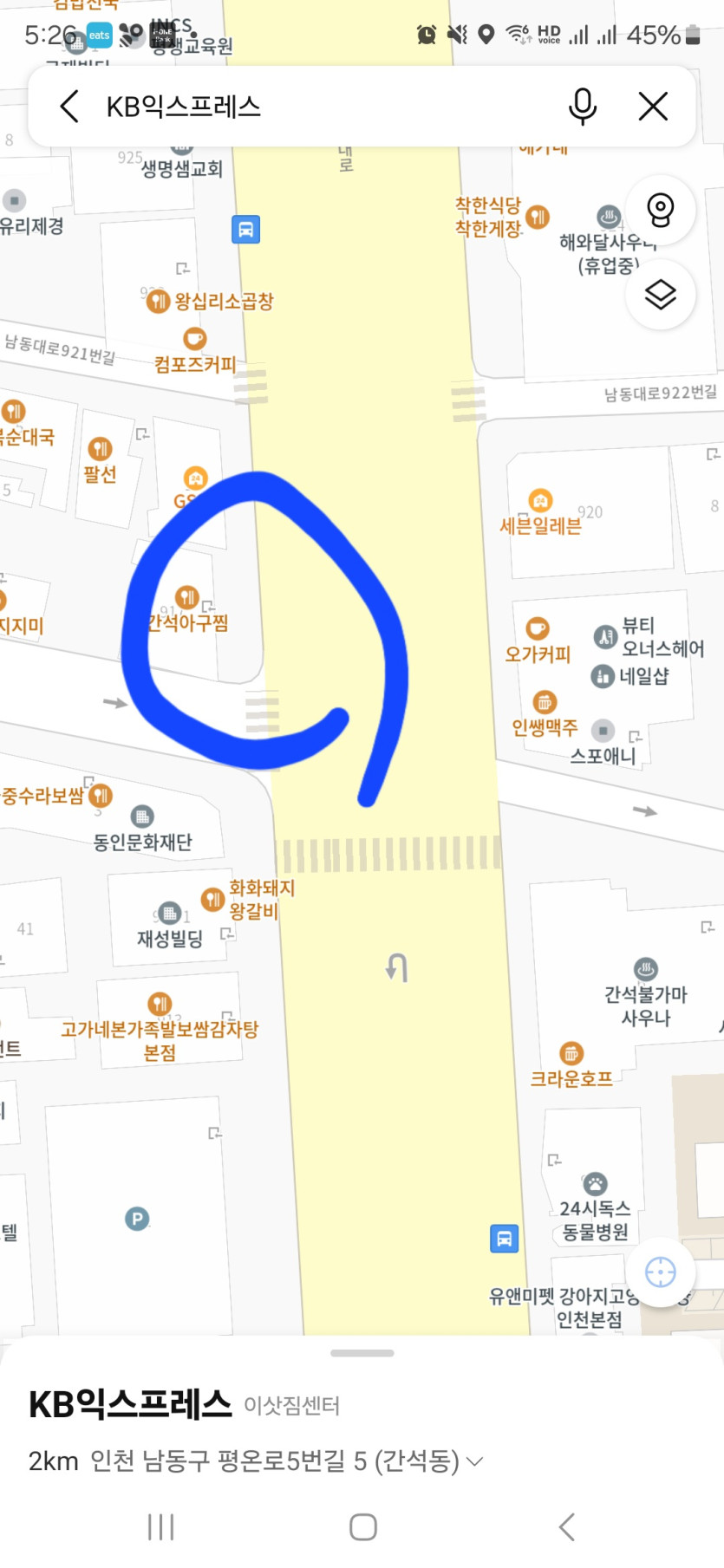Expand the 평온로5번길 5 address chevron
This screenshot has height=1568, width=724.
[x=474, y=1461]
